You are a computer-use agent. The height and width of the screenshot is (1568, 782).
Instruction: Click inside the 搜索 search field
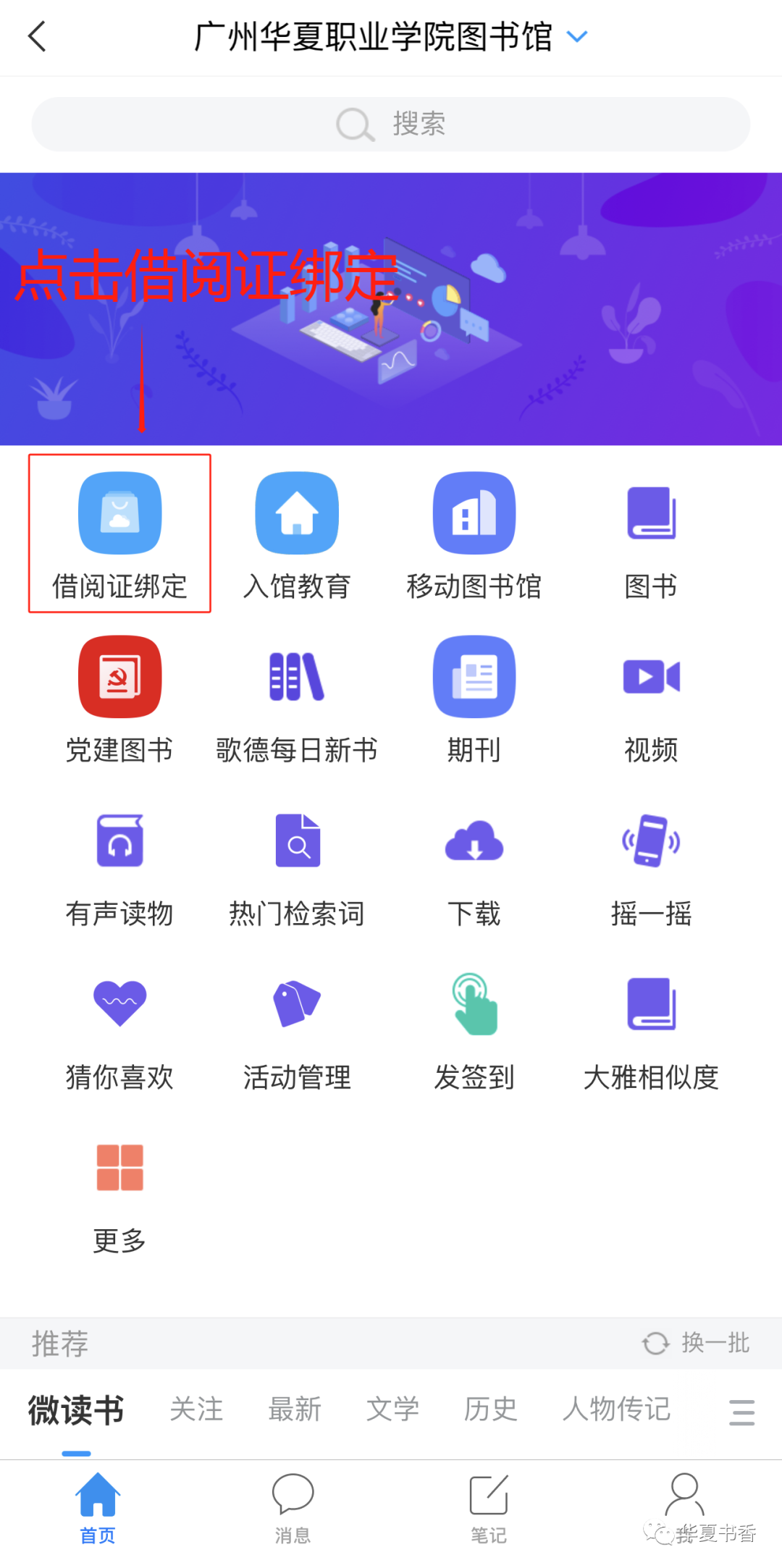point(391,123)
